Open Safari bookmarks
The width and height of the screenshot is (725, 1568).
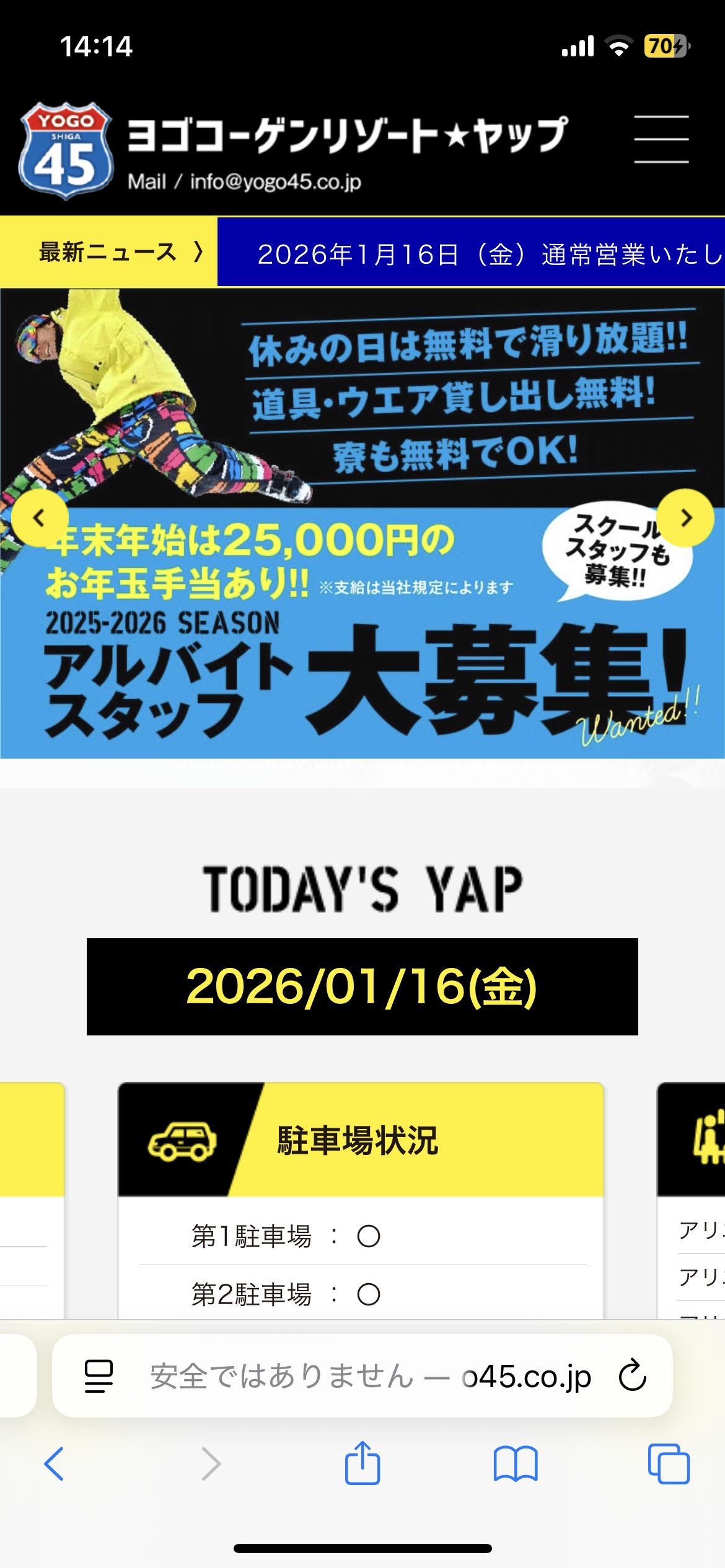pyautogui.click(x=516, y=1464)
